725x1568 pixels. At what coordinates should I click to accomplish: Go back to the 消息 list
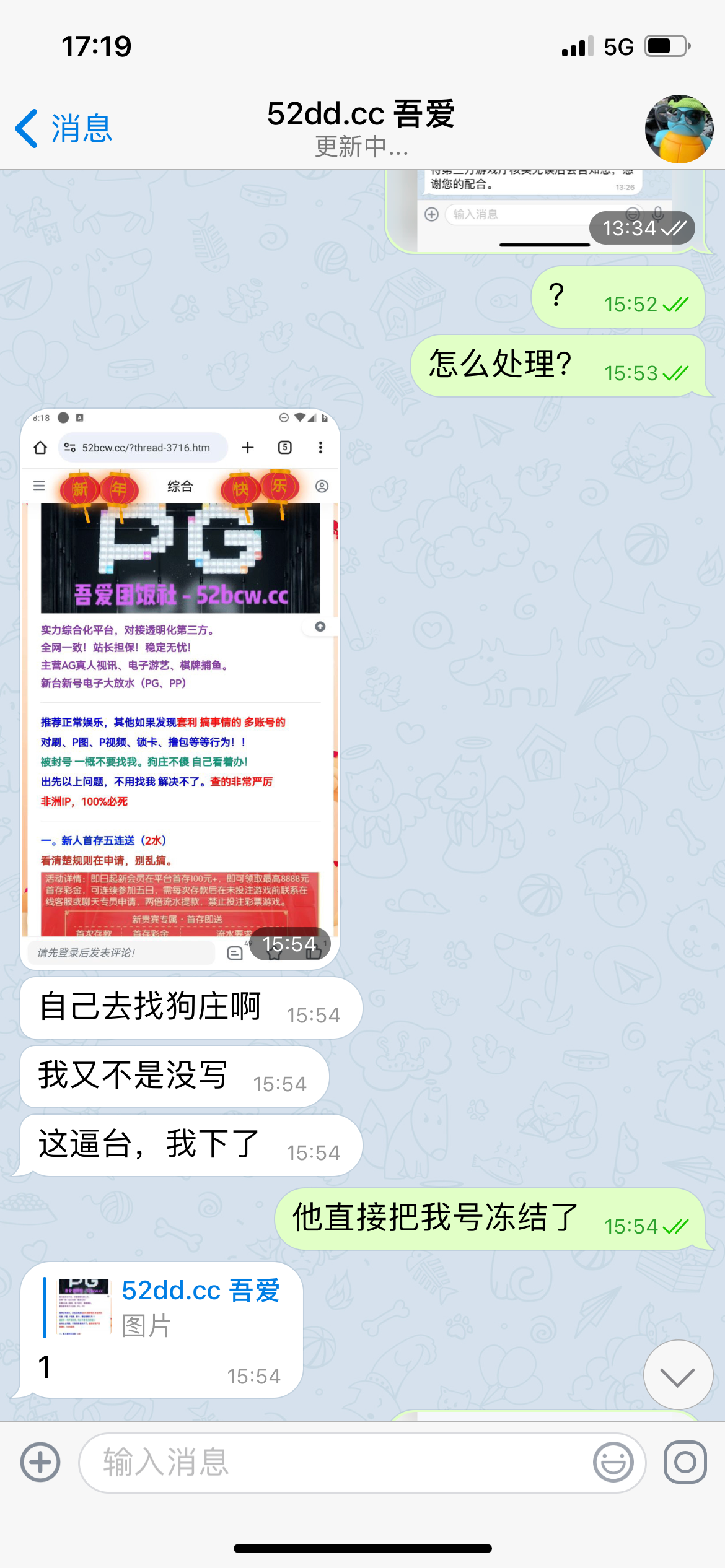[63, 129]
